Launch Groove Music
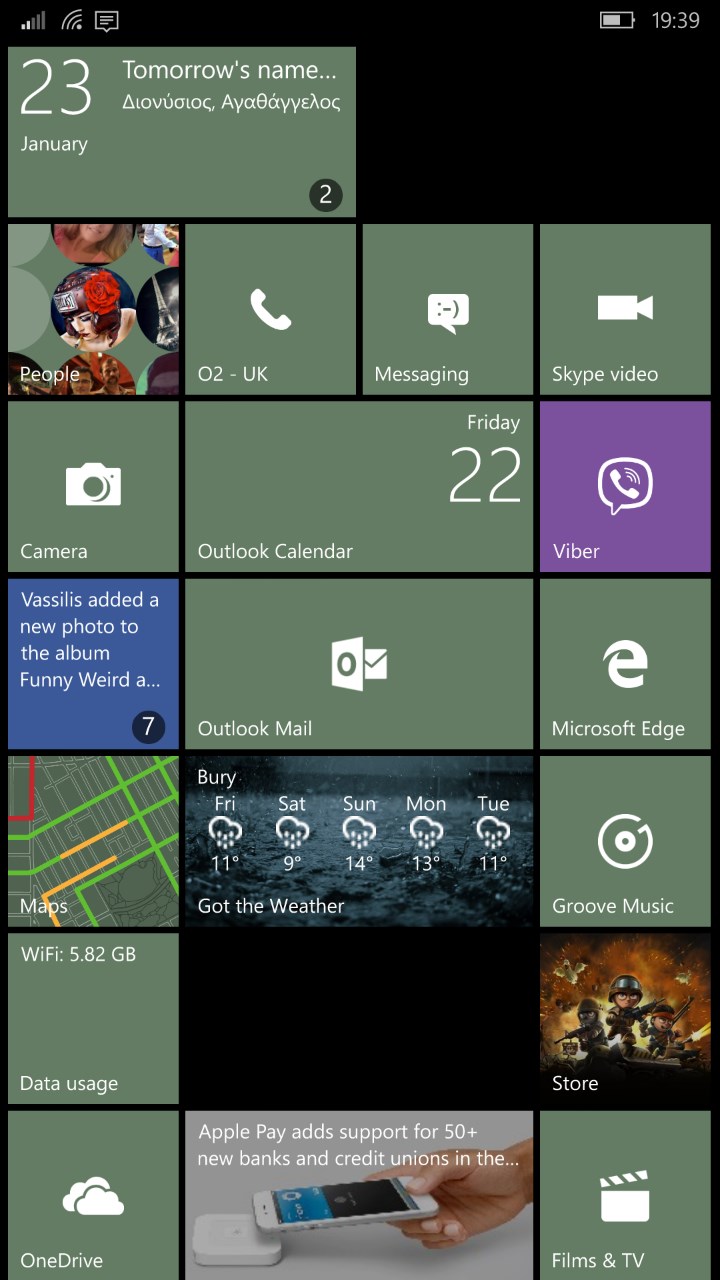 [x=625, y=840]
